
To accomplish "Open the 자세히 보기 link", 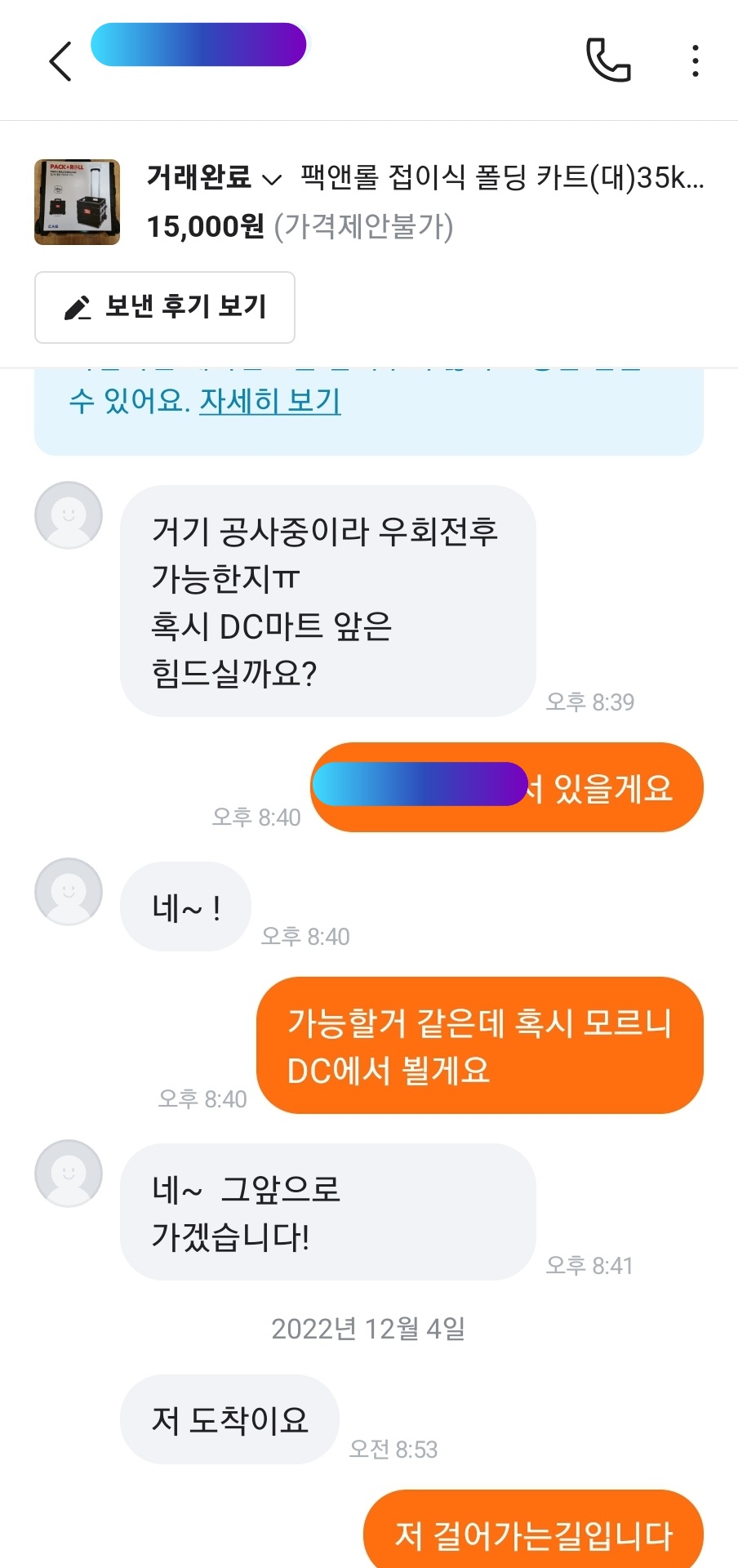I will coord(270,401).
